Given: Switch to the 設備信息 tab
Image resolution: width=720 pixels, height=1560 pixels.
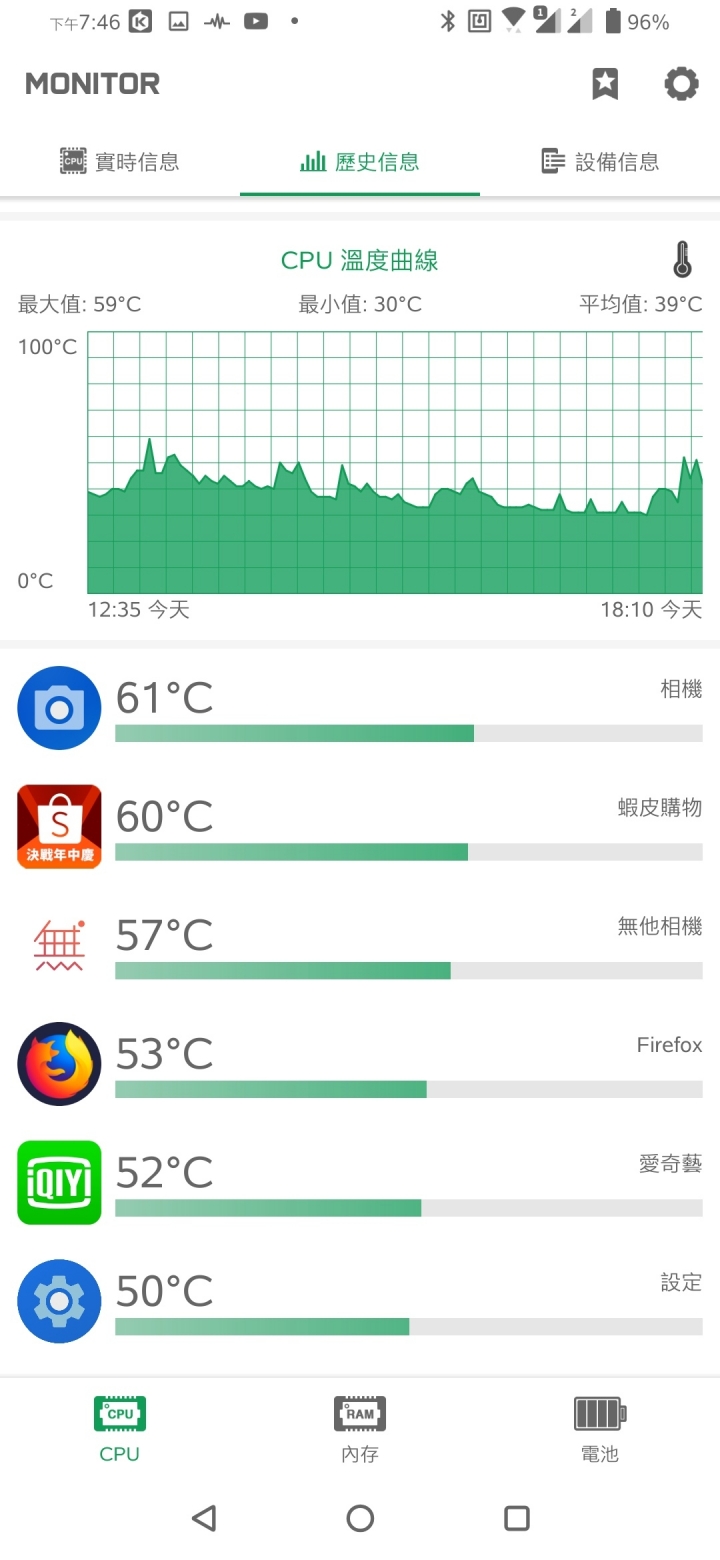Looking at the screenshot, I should click(600, 162).
